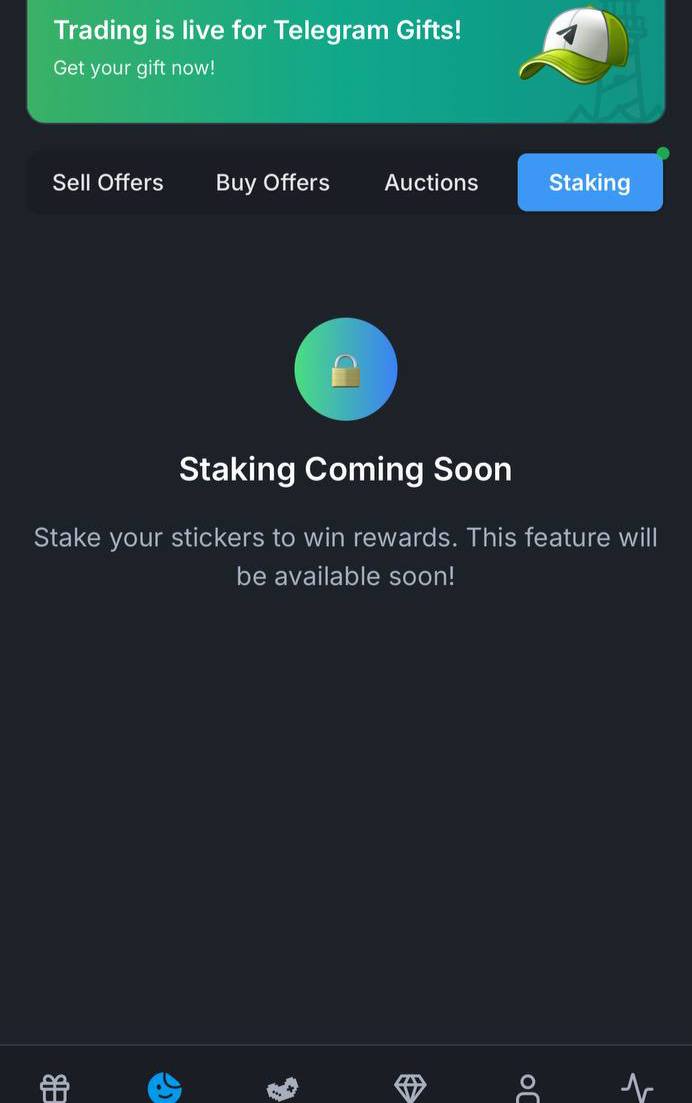
Task: Open the profile person icon in bottom navigation
Action: coord(527,1088)
